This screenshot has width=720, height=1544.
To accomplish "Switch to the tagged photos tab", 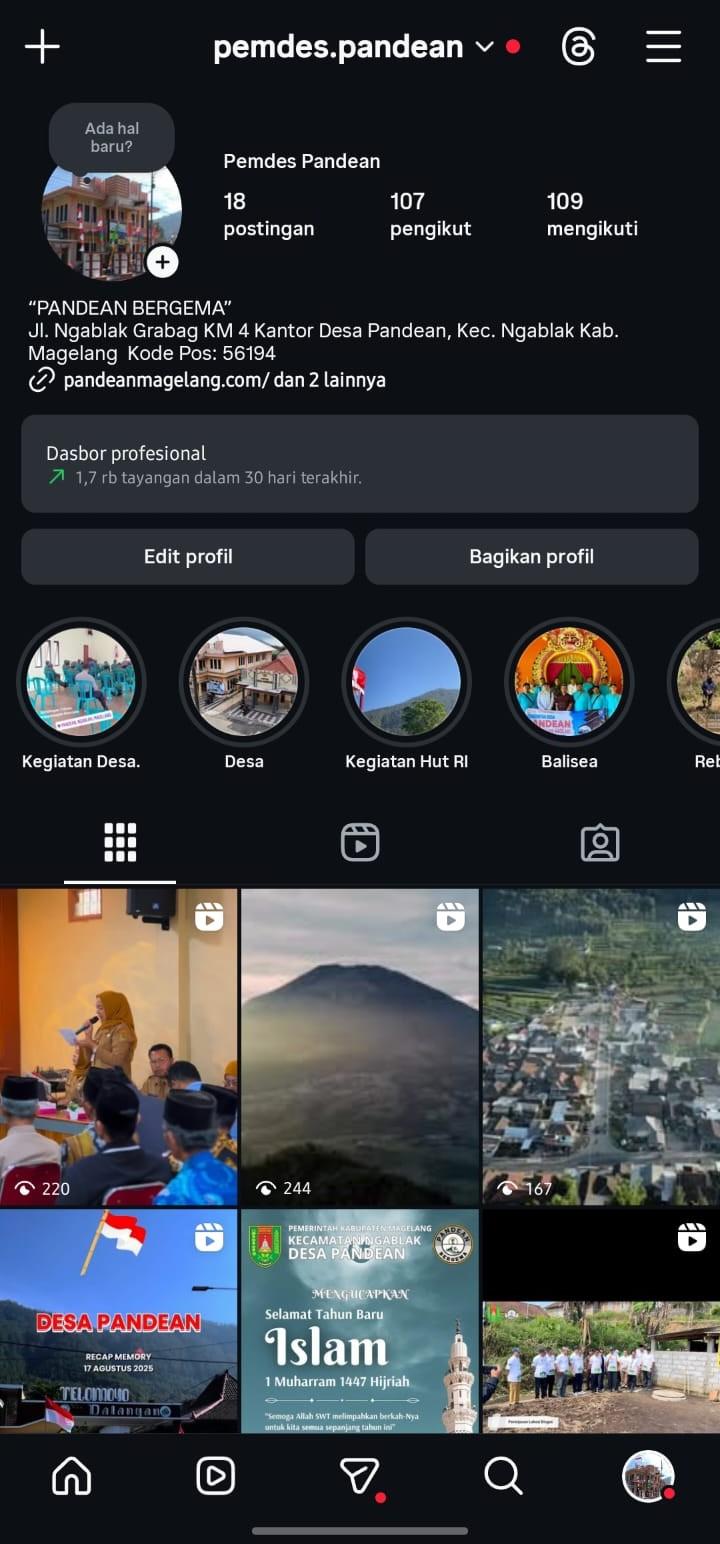I will tap(600, 842).
